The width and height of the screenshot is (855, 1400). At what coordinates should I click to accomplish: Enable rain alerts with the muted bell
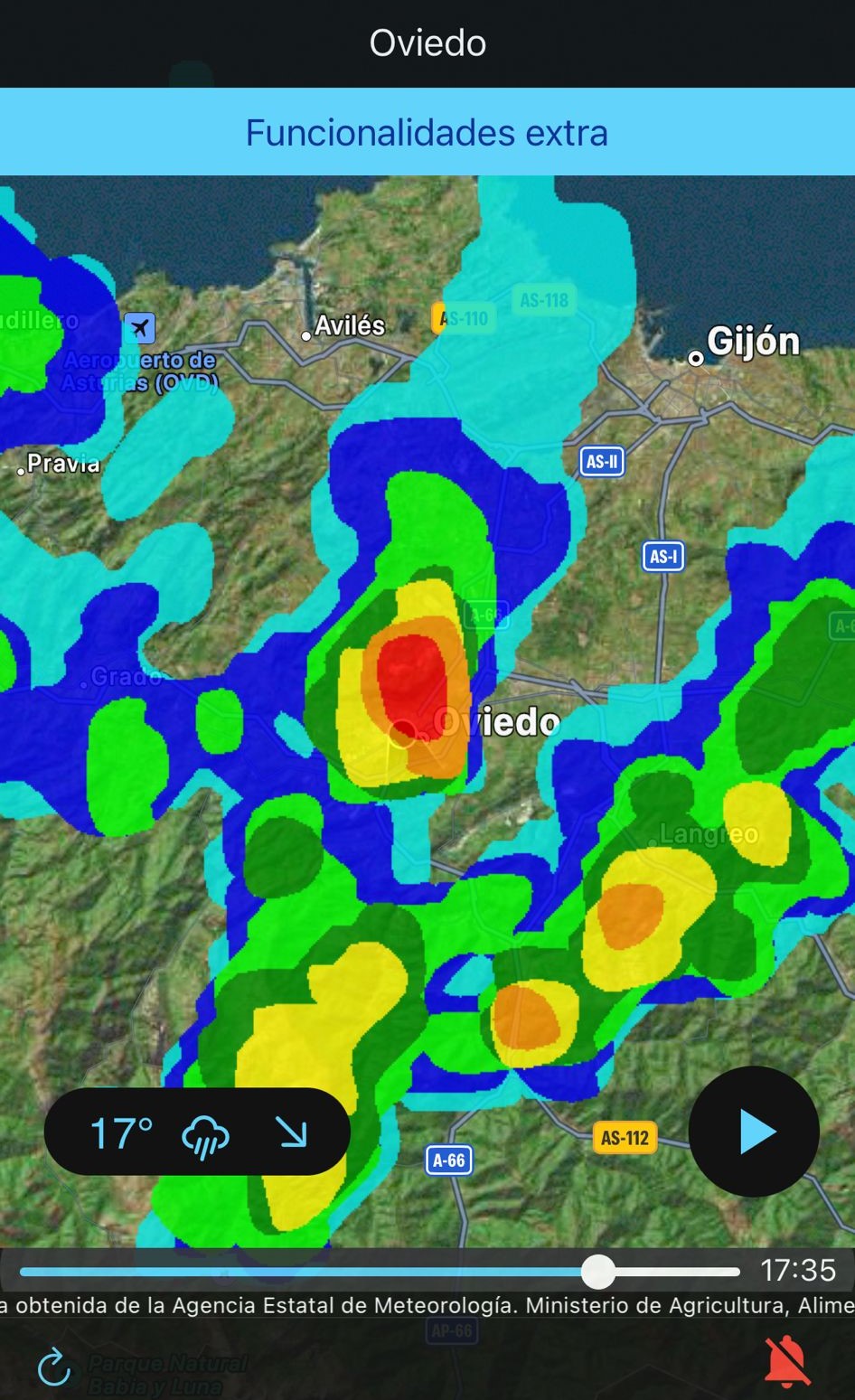tap(786, 1362)
